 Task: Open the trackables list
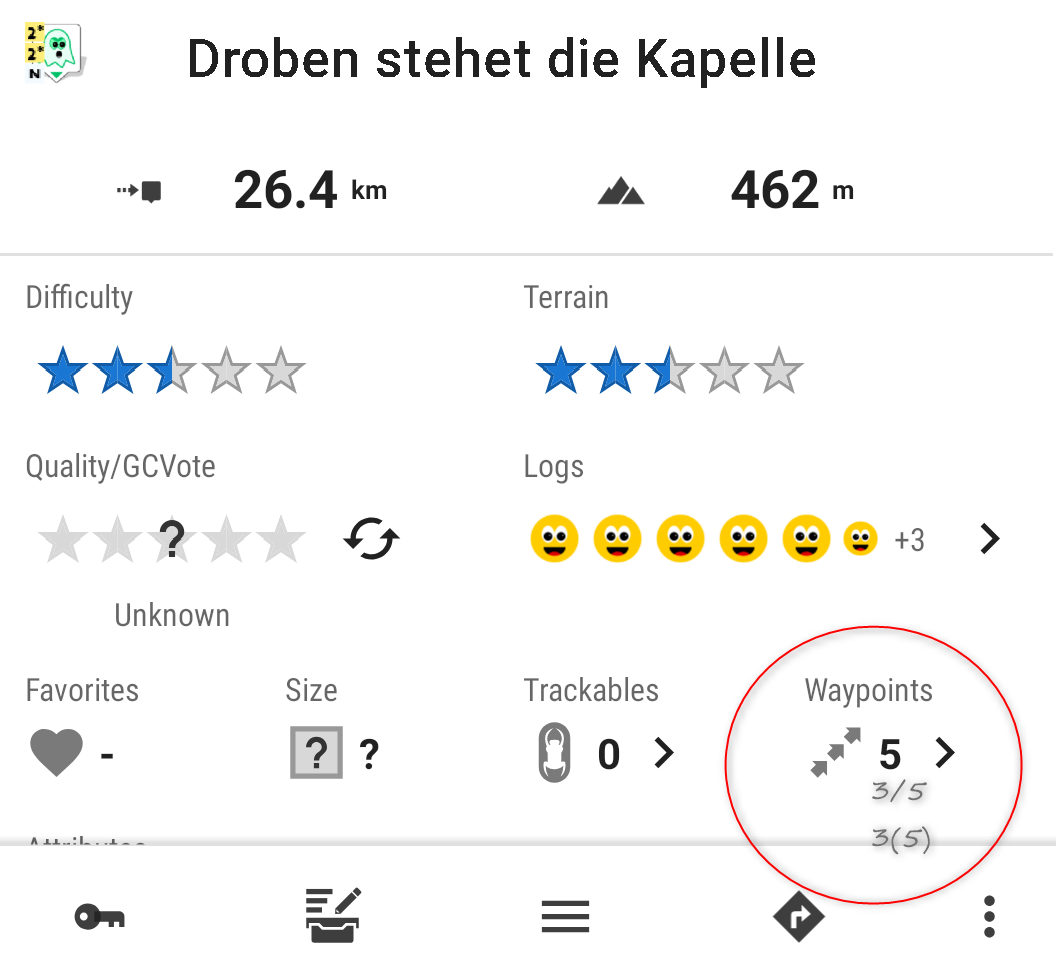(664, 753)
